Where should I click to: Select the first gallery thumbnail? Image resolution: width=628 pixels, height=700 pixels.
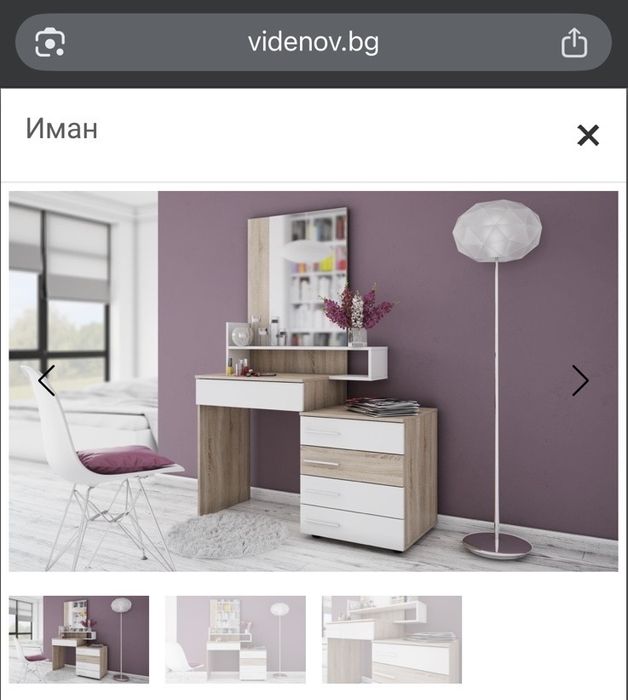79,638
